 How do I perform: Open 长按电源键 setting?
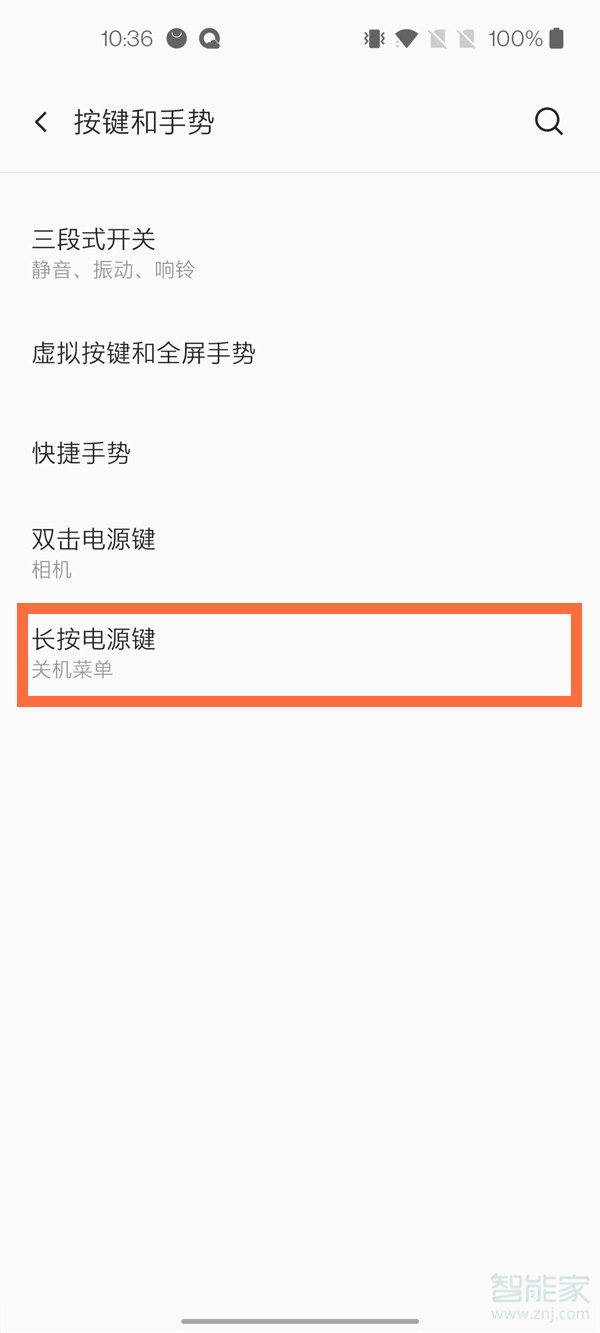click(x=300, y=653)
